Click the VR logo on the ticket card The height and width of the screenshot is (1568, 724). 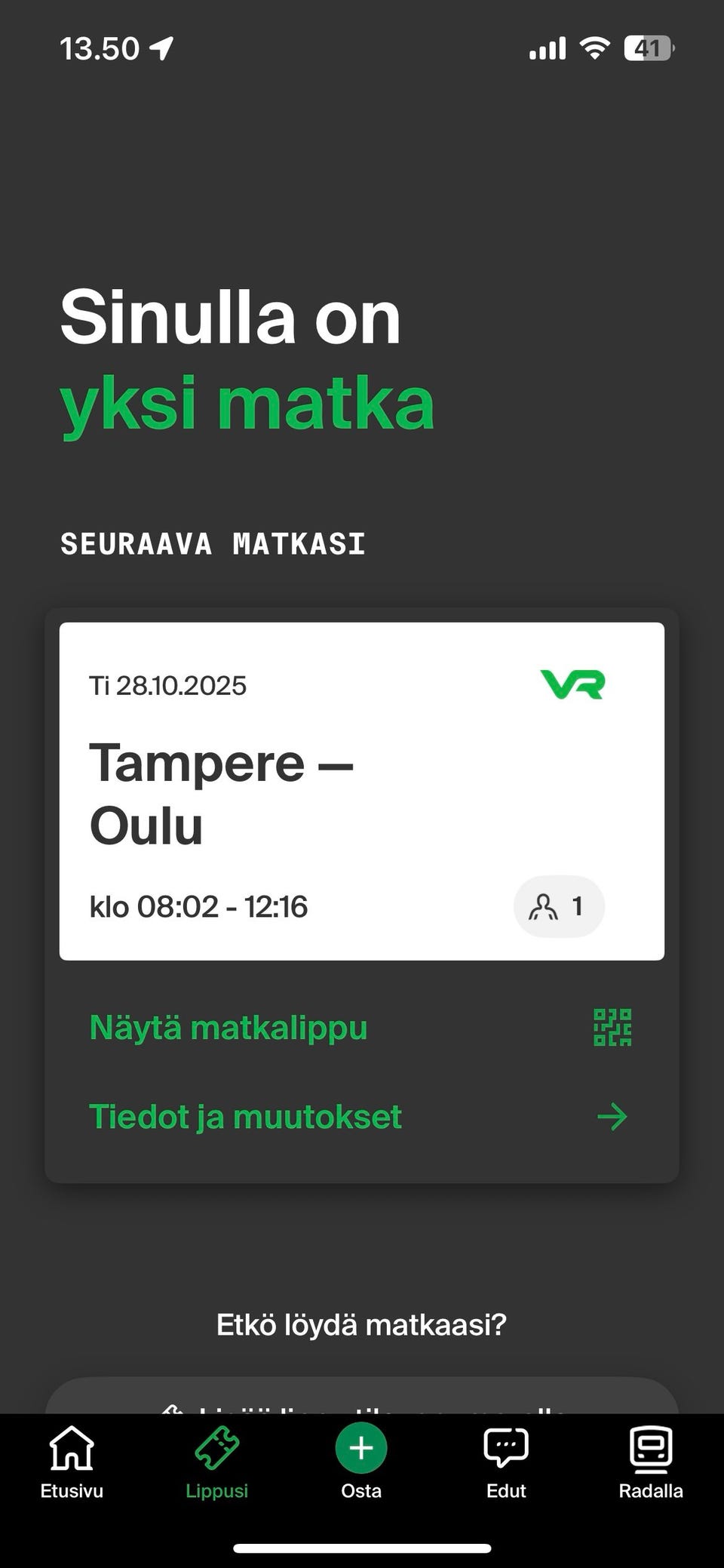(x=573, y=685)
